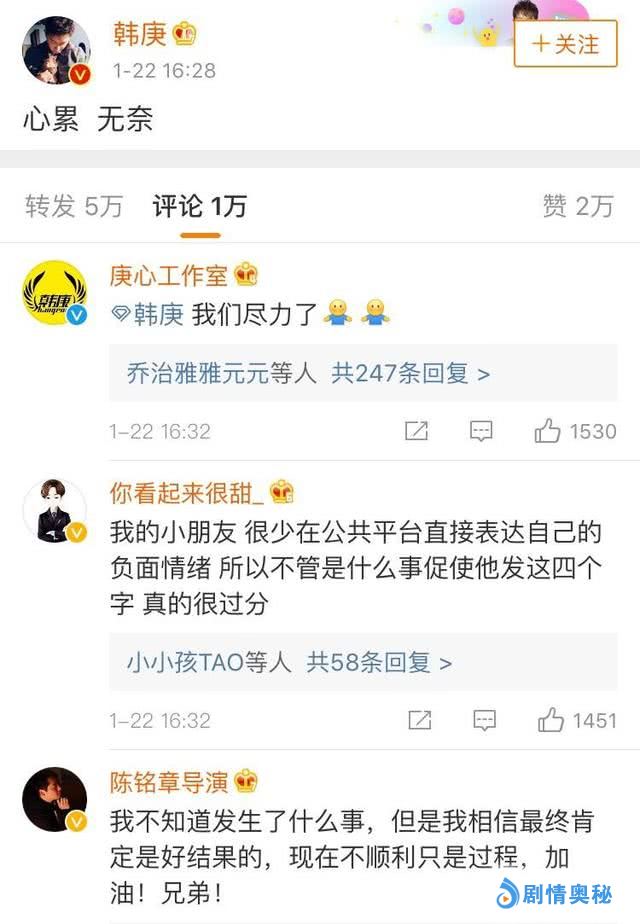The image size is (640, 924).
Task: Switch to the 赞 2万 tab
Action: [x=578, y=206]
